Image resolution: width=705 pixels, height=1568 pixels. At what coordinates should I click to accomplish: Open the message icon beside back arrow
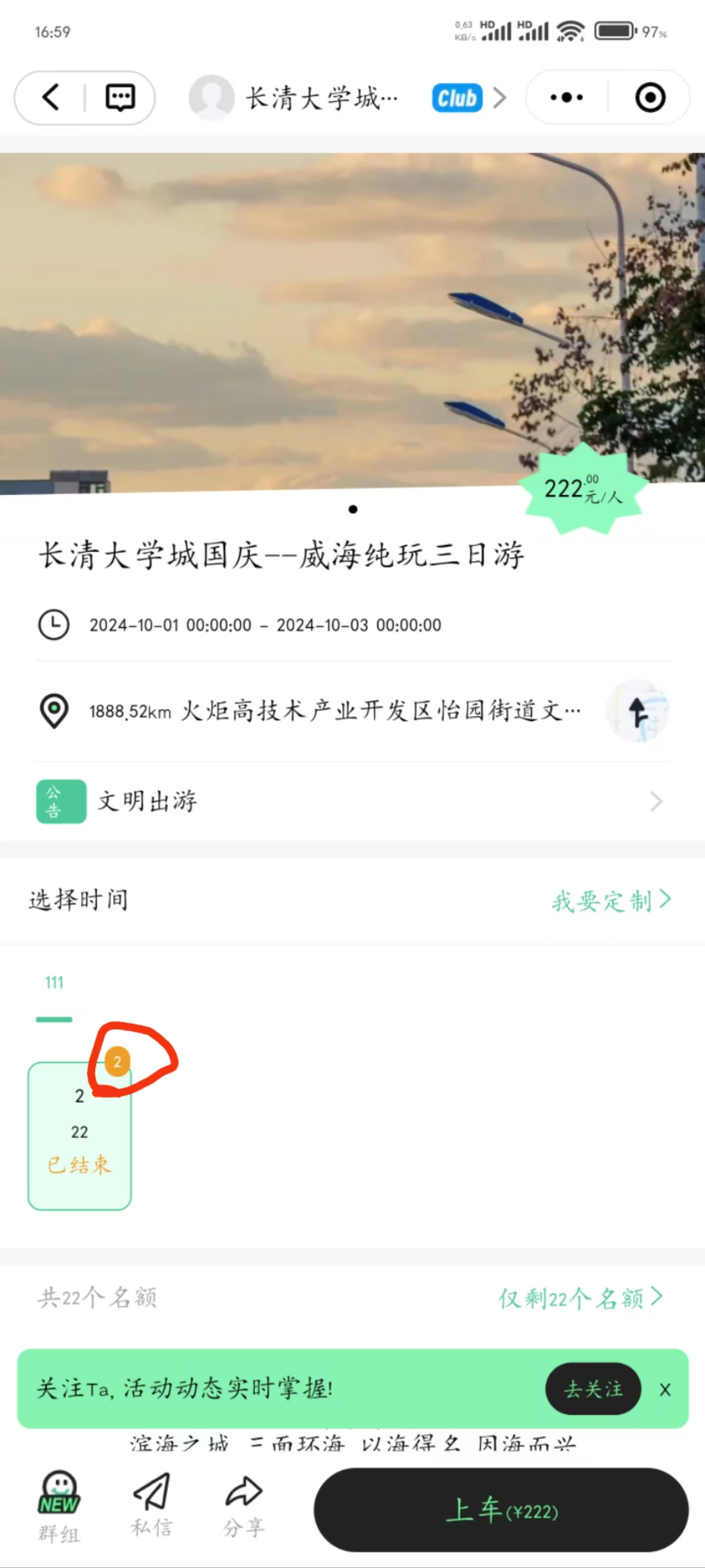[120, 97]
